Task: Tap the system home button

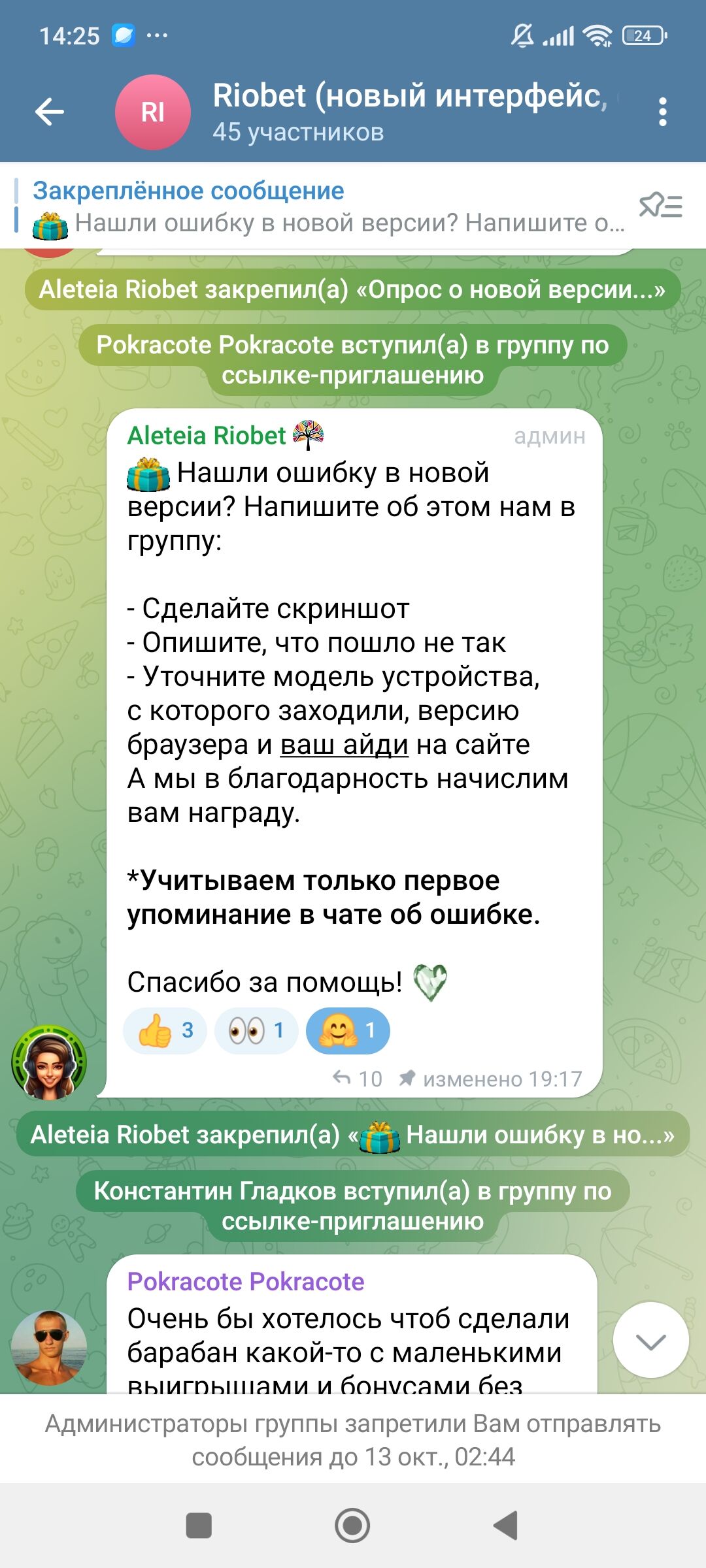Action: tap(352, 1526)
